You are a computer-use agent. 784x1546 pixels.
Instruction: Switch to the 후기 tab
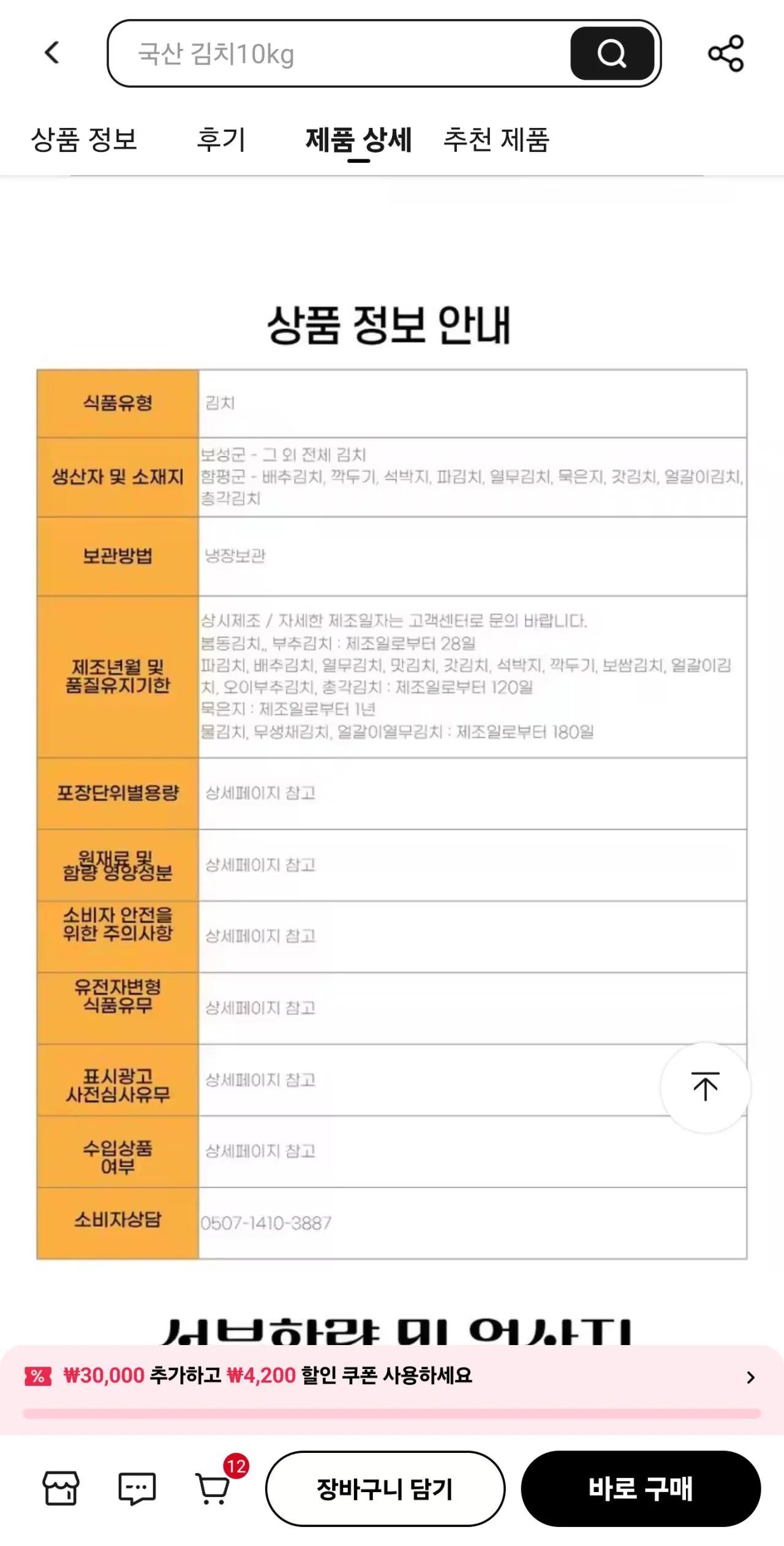pyautogui.click(x=221, y=140)
